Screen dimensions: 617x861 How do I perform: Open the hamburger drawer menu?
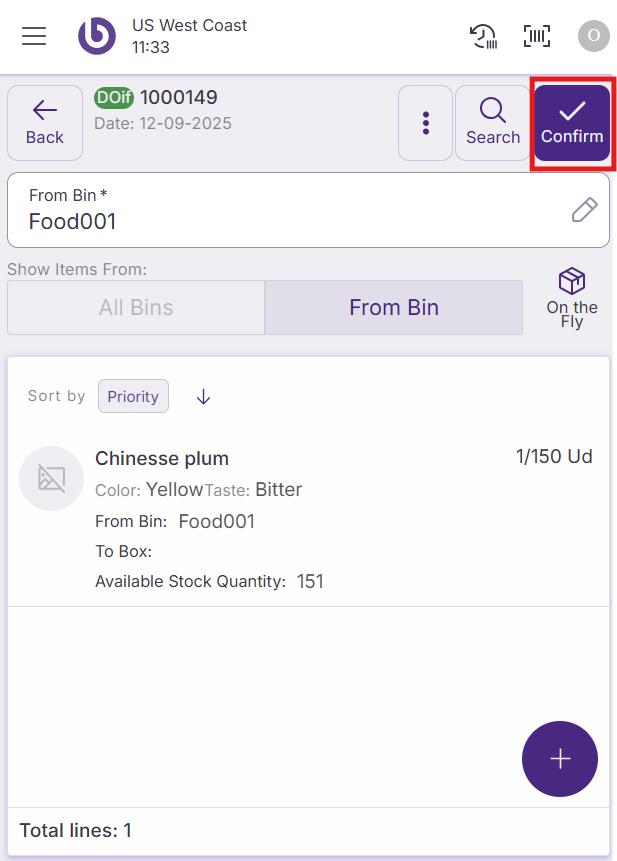coord(34,36)
